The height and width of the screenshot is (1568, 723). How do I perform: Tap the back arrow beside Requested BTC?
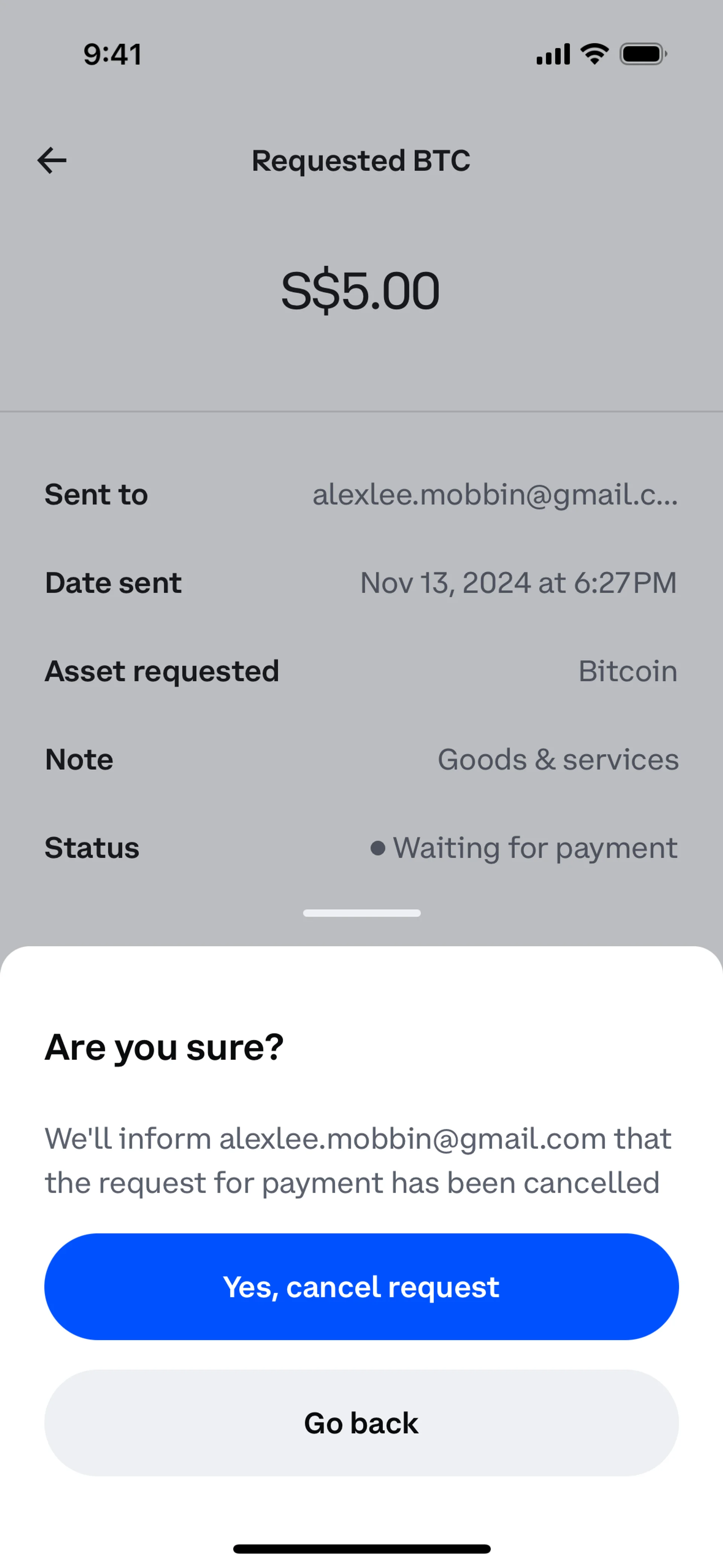tap(52, 161)
